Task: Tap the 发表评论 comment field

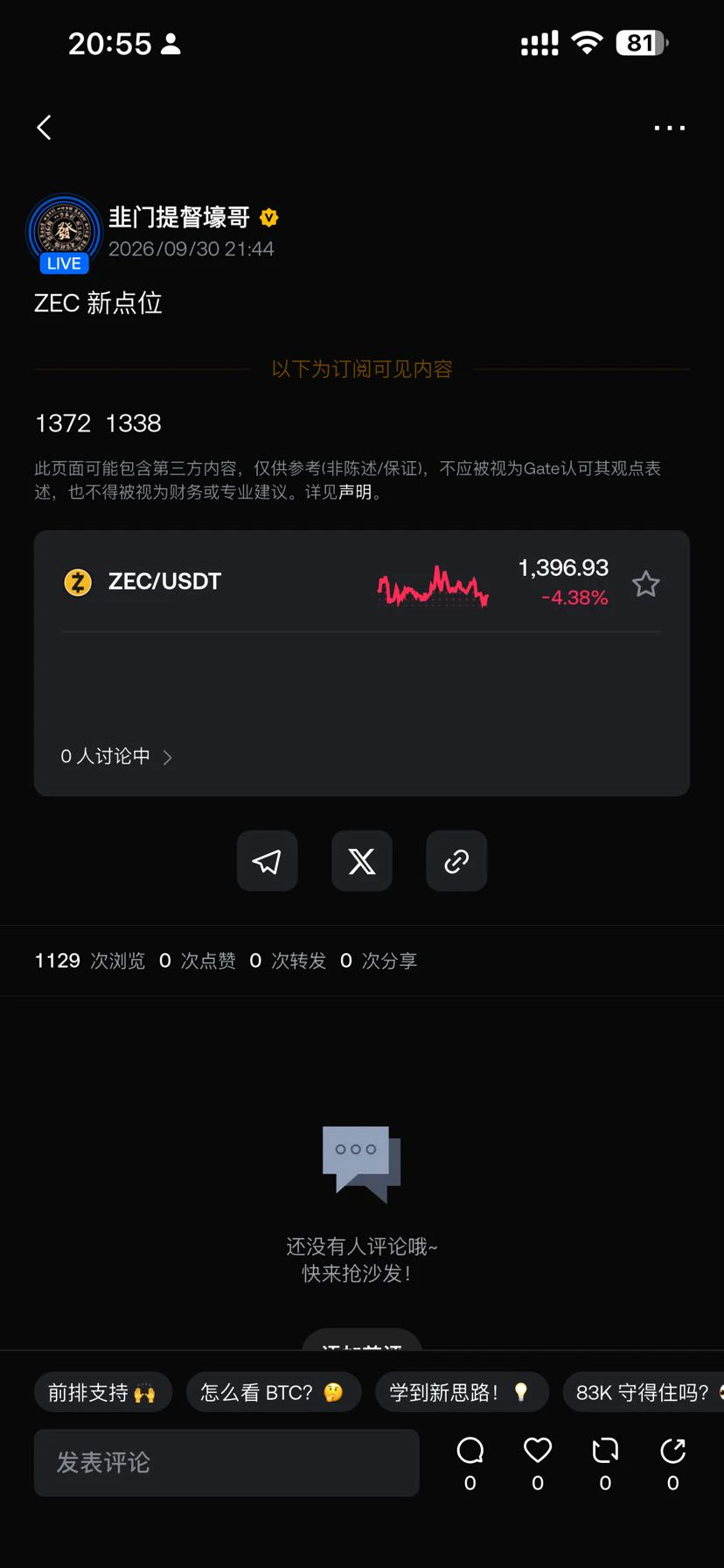Action: (x=226, y=1463)
